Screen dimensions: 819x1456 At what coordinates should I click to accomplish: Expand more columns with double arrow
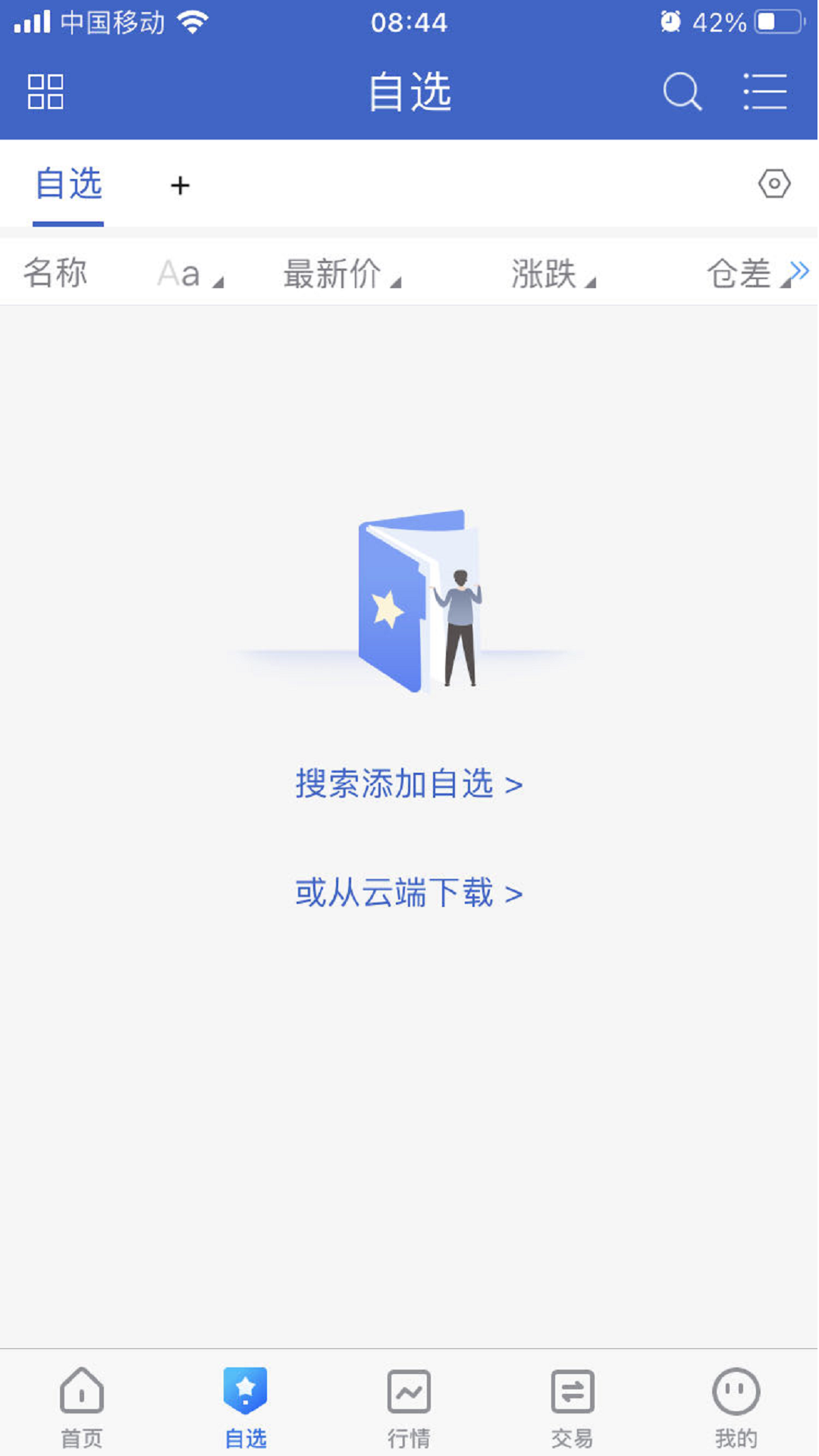click(x=800, y=271)
